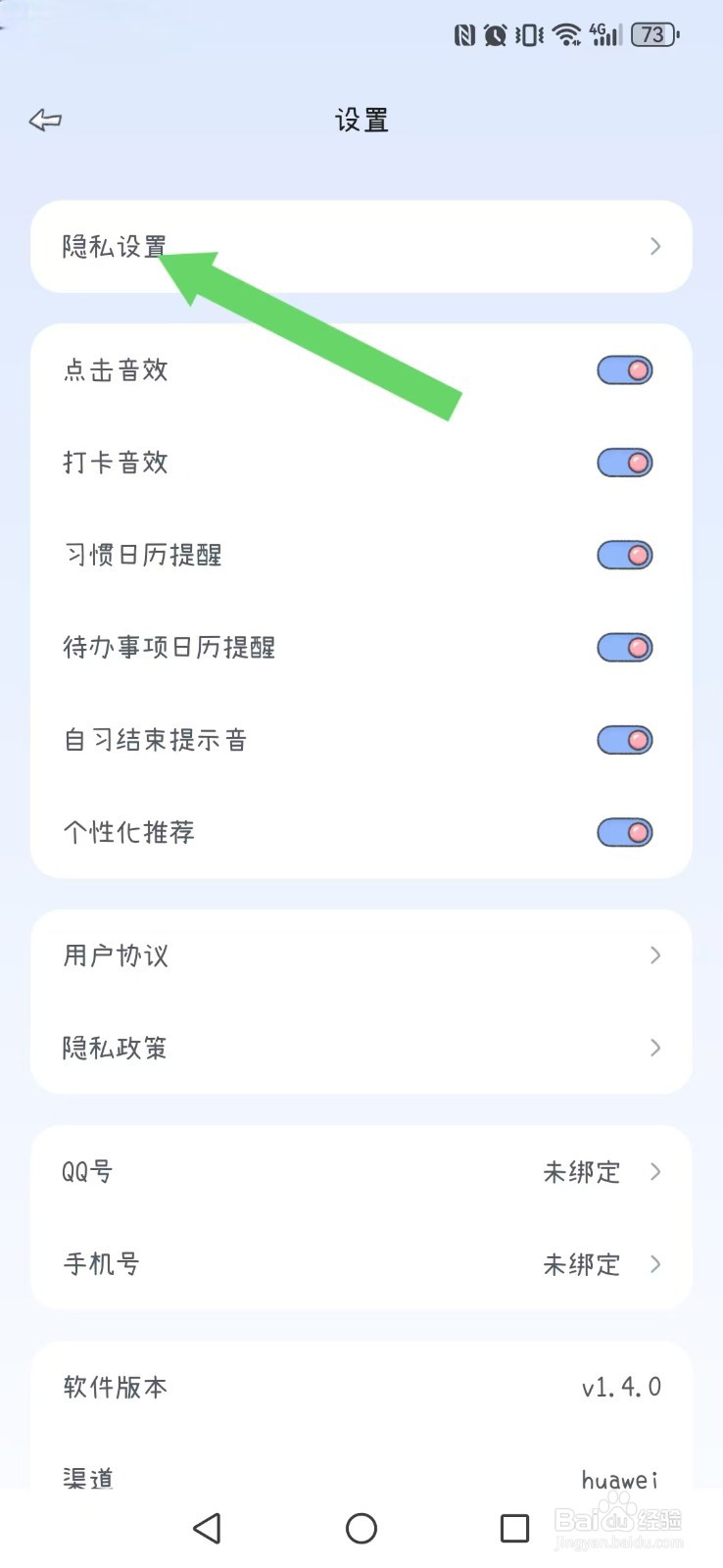Viewport: 723px width, 1568px height.
Task: Open the 用户协议 agreement page
Action: tap(361, 955)
